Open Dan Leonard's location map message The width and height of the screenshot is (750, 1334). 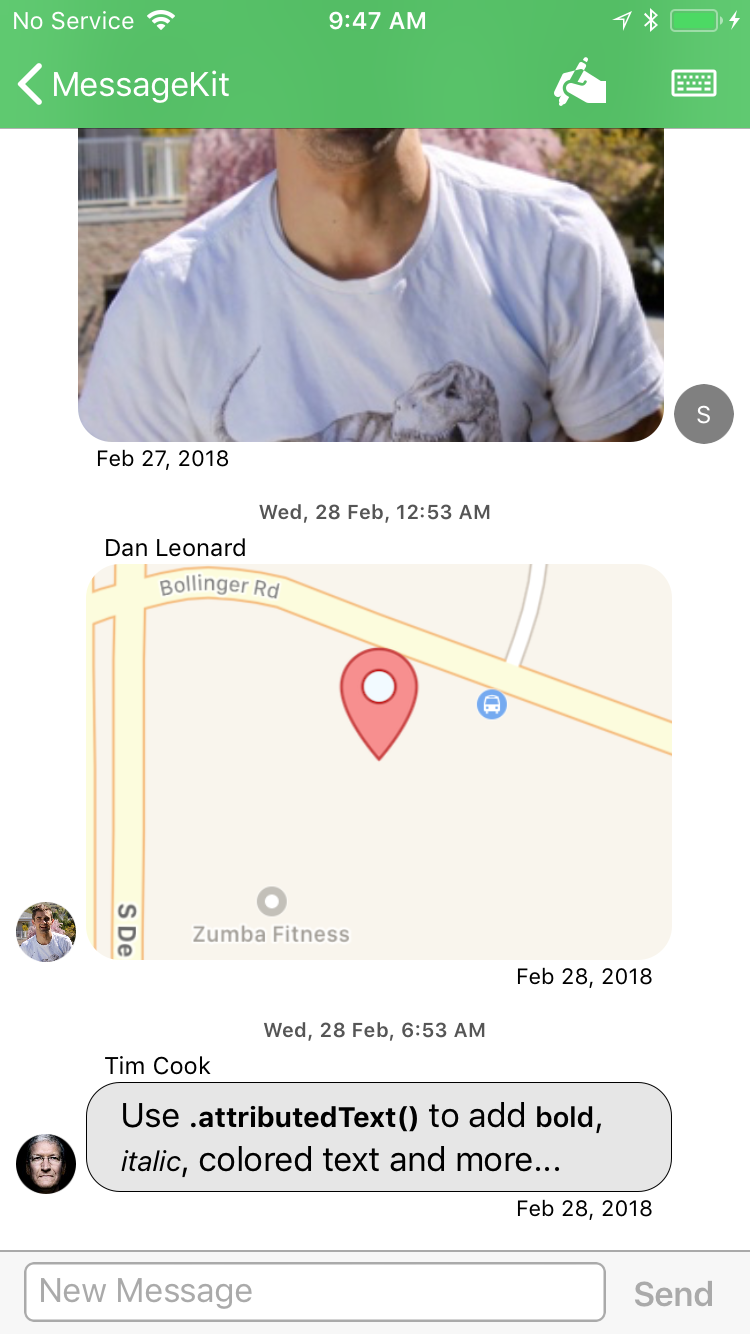(379, 761)
